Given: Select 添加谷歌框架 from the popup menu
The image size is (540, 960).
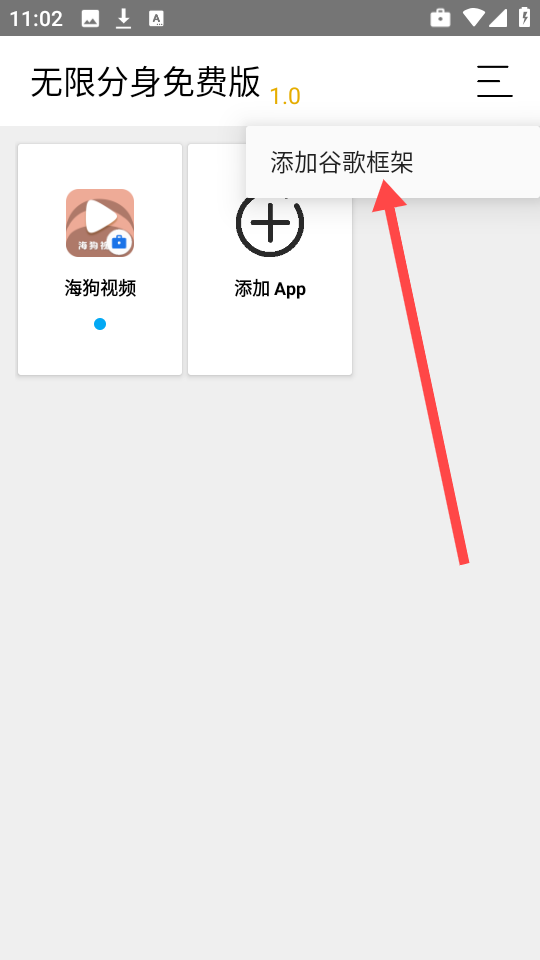Looking at the screenshot, I should [392, 162].
